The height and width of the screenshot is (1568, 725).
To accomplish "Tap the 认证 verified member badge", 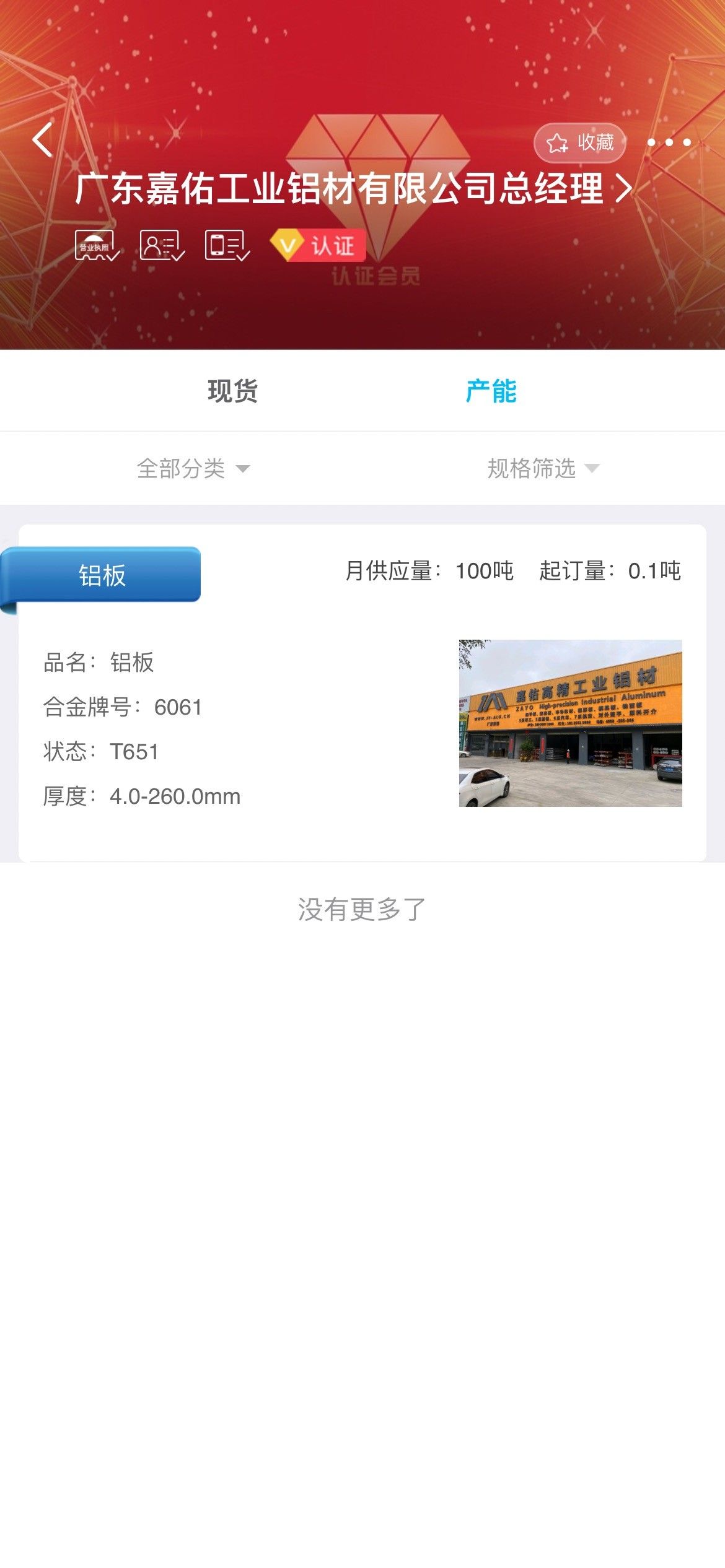I will (318, 245).
